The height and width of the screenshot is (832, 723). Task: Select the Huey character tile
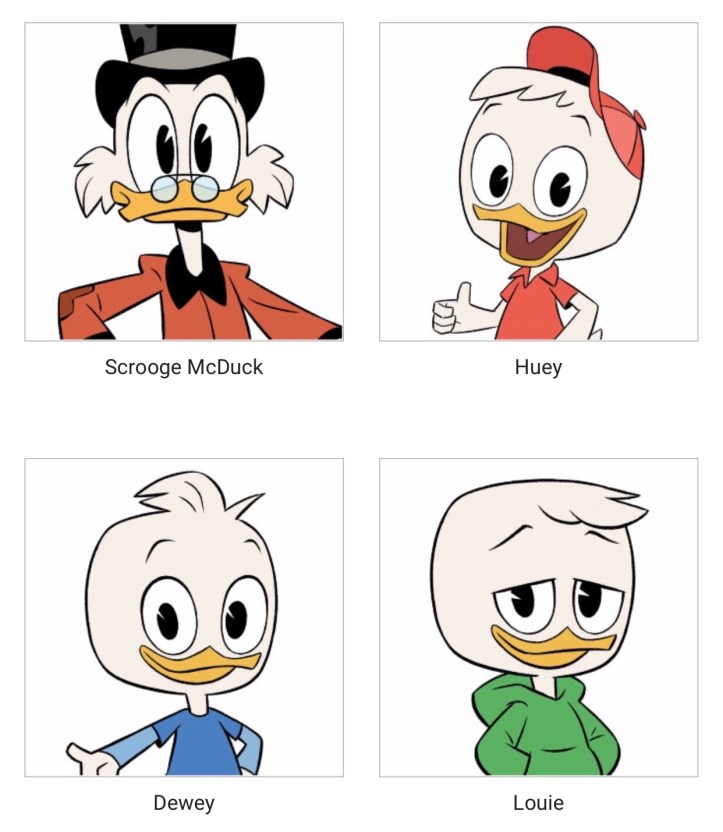[x=538, y=183]
